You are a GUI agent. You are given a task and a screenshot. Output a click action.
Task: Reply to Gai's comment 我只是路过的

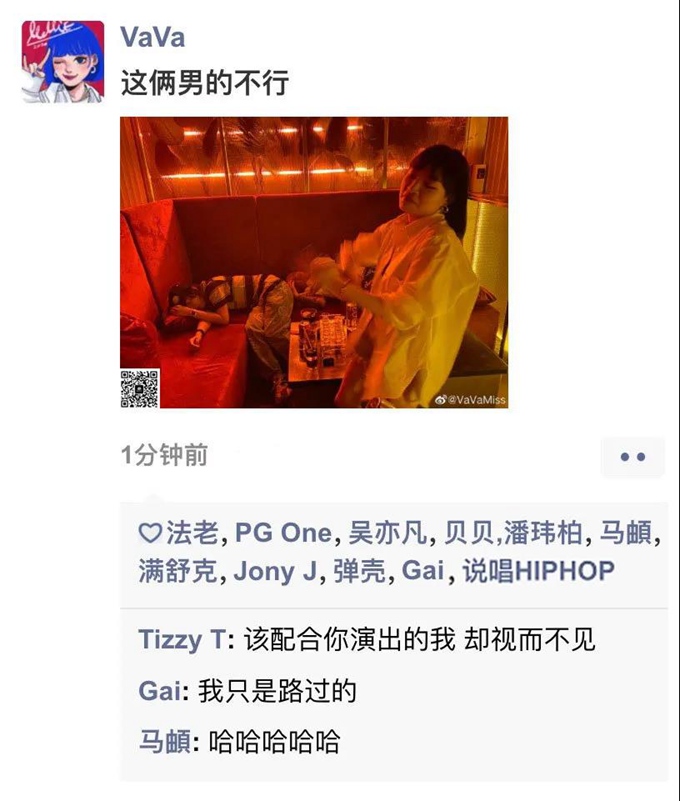[278, 691]
